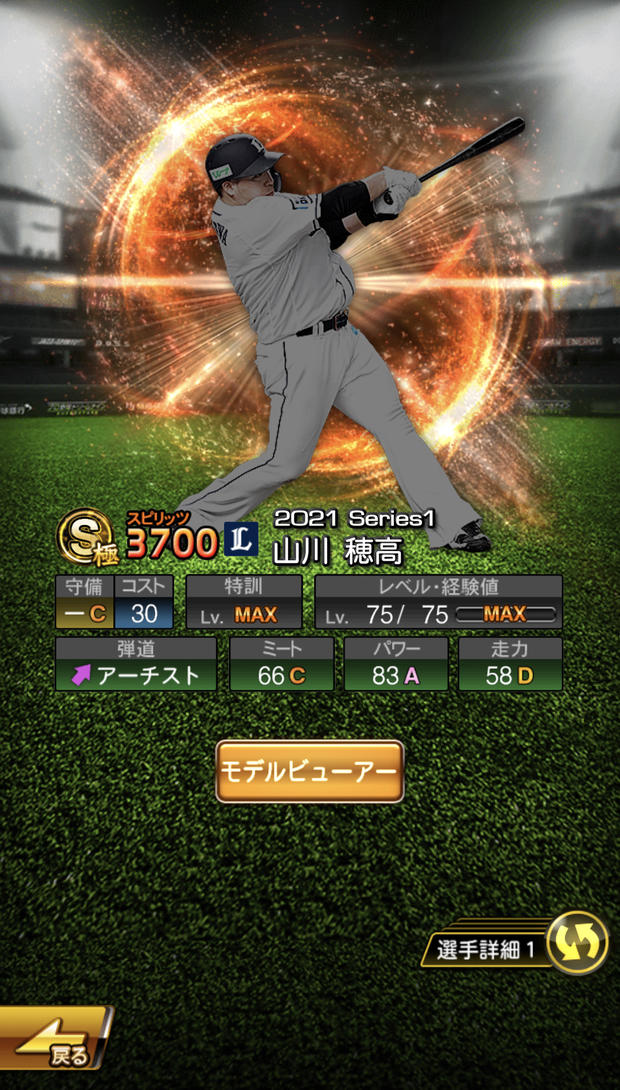
Task: Open the モデルビューアー model viewer
Action: tap(309, 772)
